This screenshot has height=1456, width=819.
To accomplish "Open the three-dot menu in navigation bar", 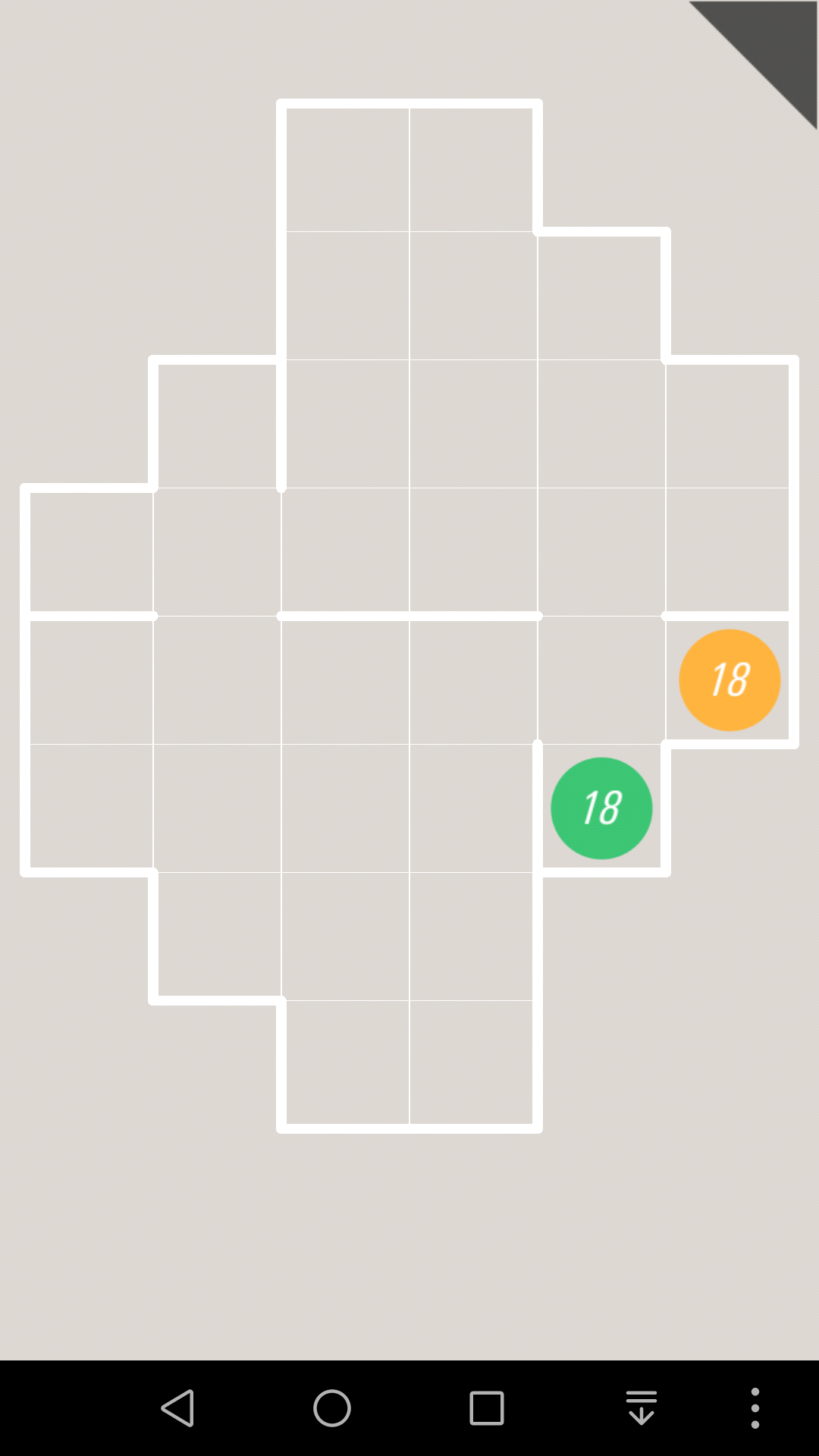I will tap(755, 1408).
